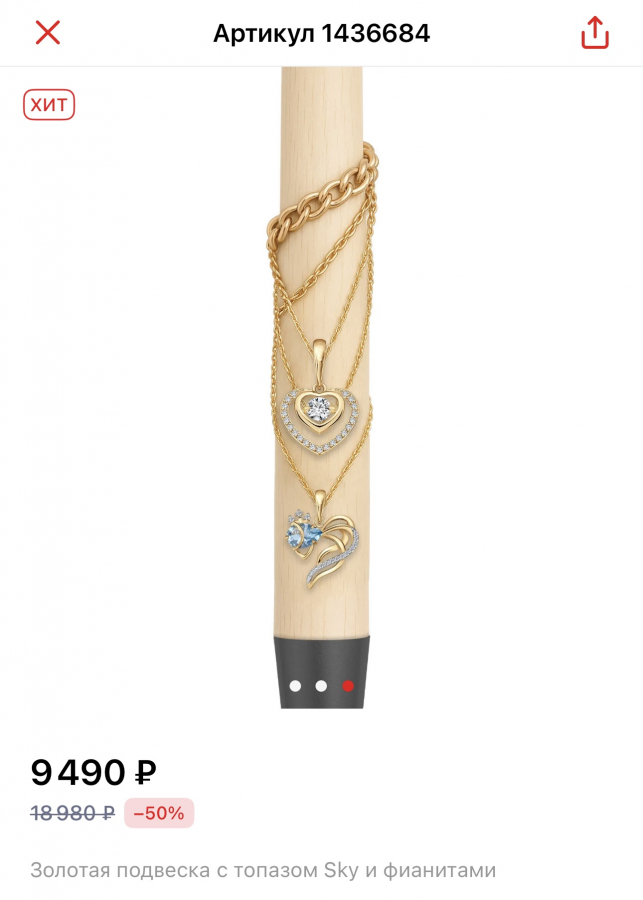Image resolution: width=643 pixels, height=900 pixels.
Task: Open the pendant product photo full screen
Action: 321,400
